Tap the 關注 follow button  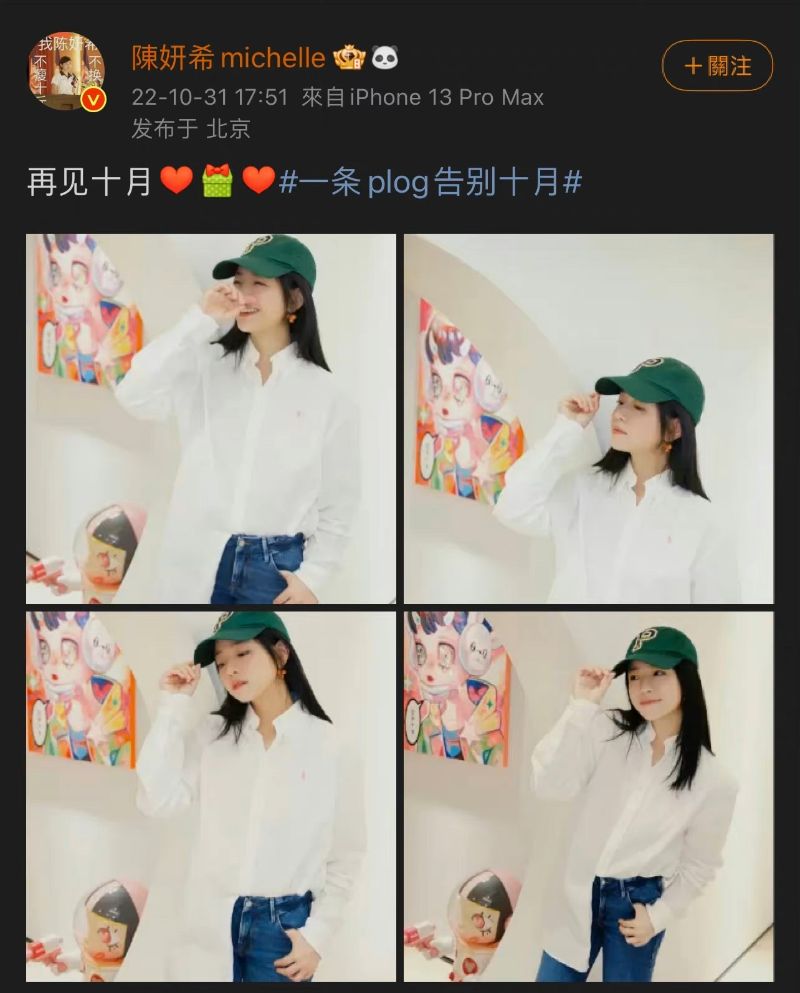(x=717, y=66)
